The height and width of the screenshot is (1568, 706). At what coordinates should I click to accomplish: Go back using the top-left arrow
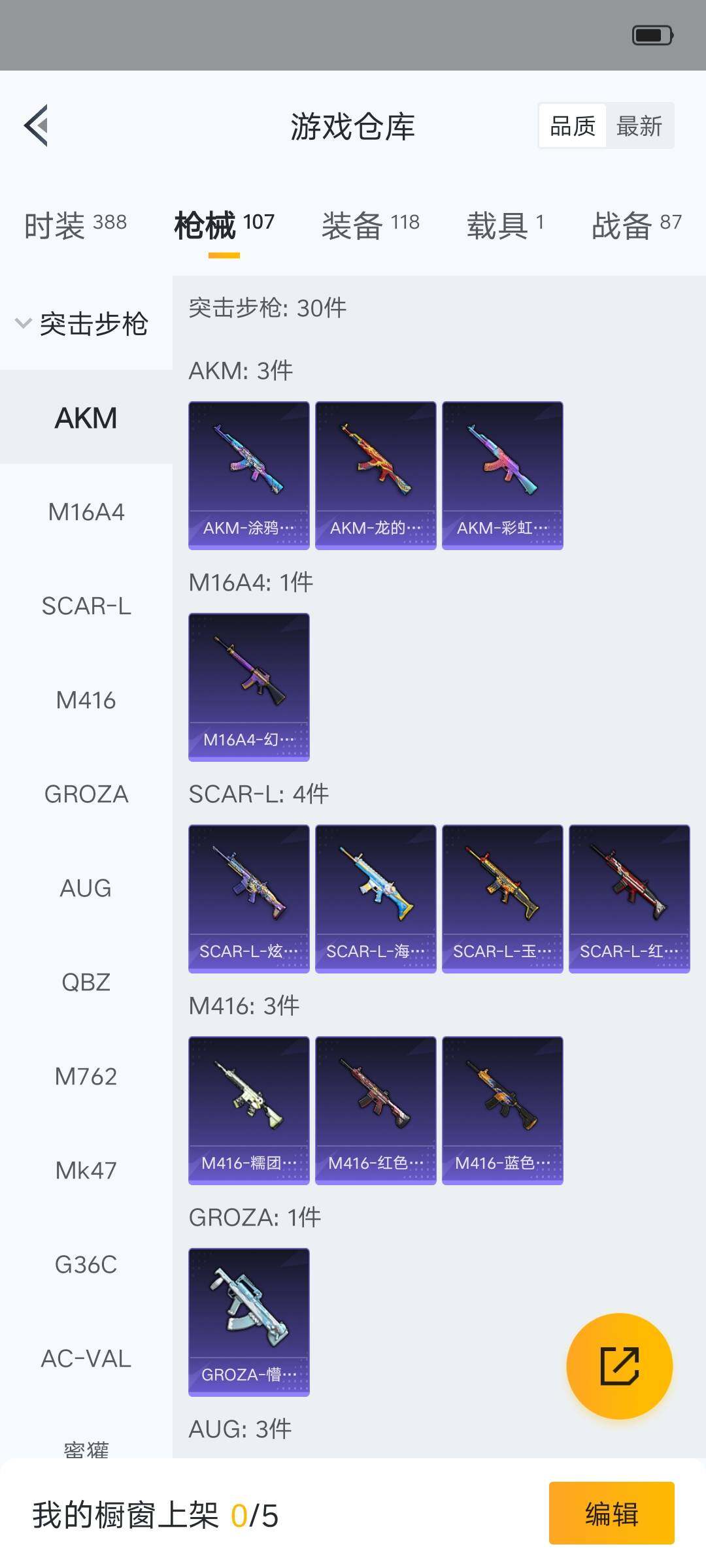37,125
